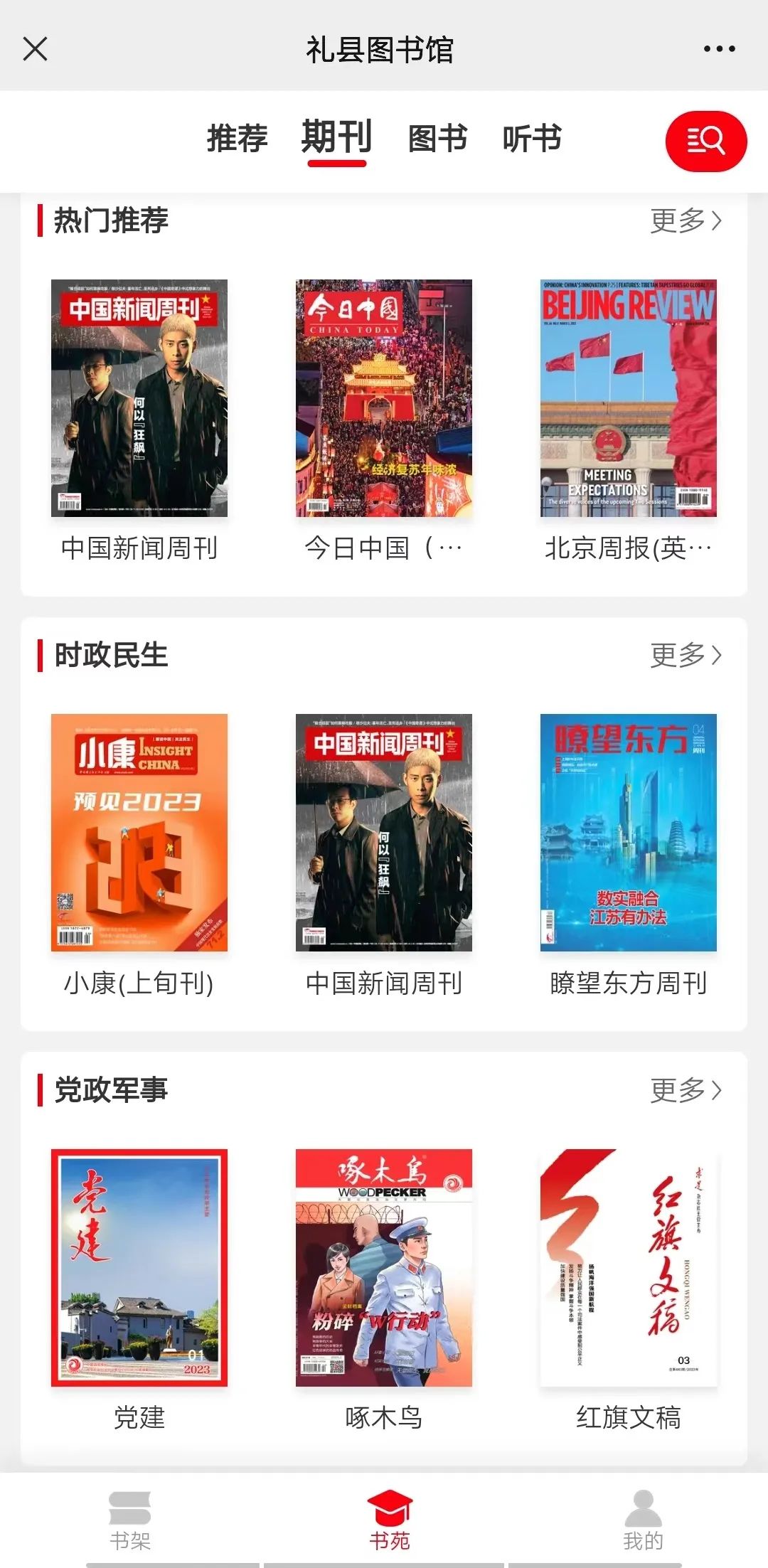Switch to the 听书 tab
Screen dimensions: 768x1568
point(532,138)
